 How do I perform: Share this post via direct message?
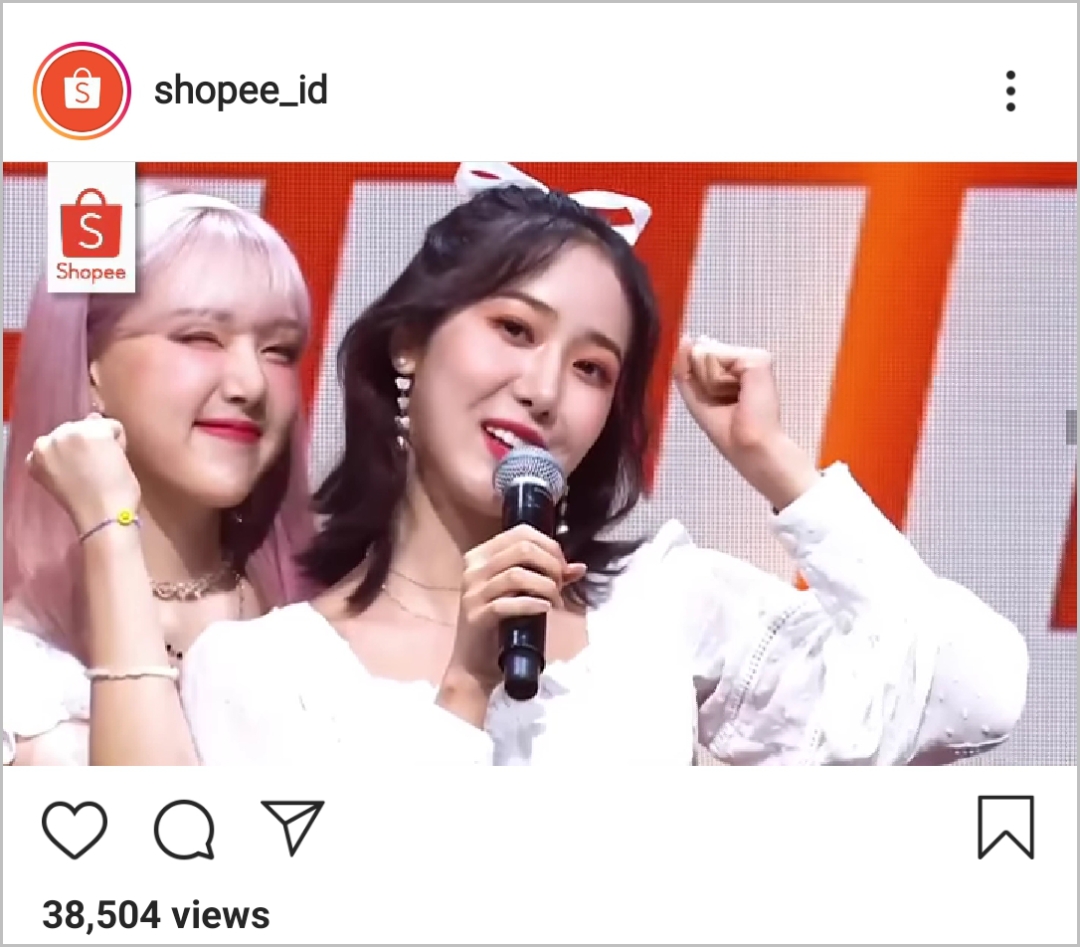292,827
